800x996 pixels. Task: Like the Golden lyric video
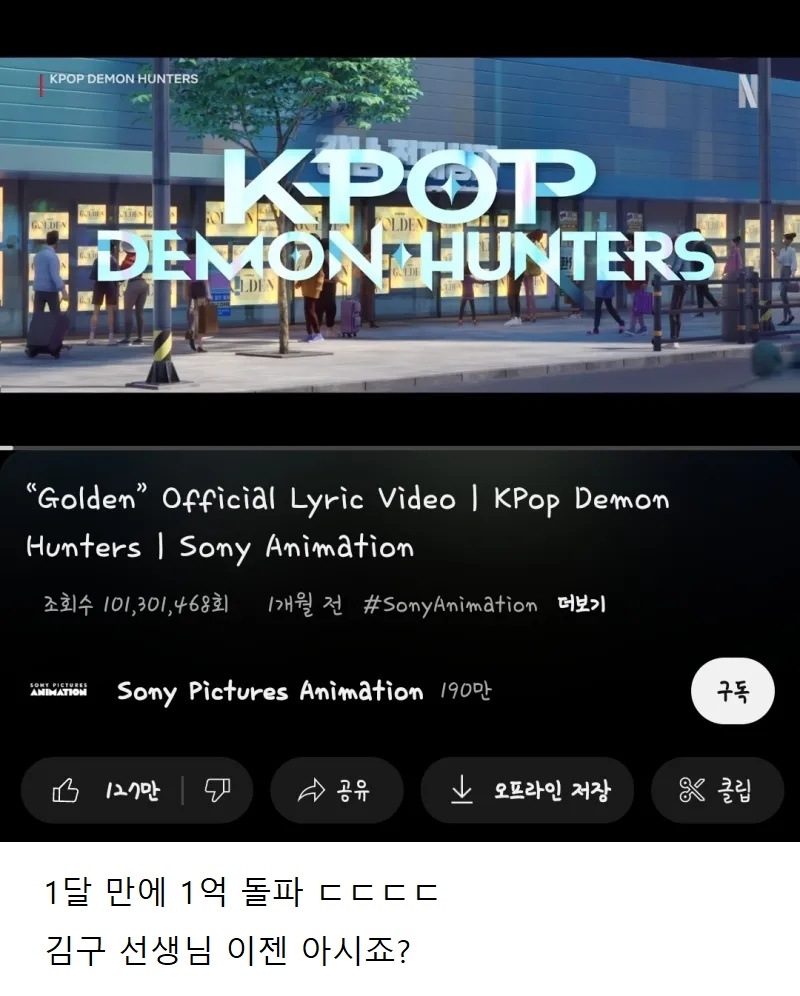tap(104, 791)
